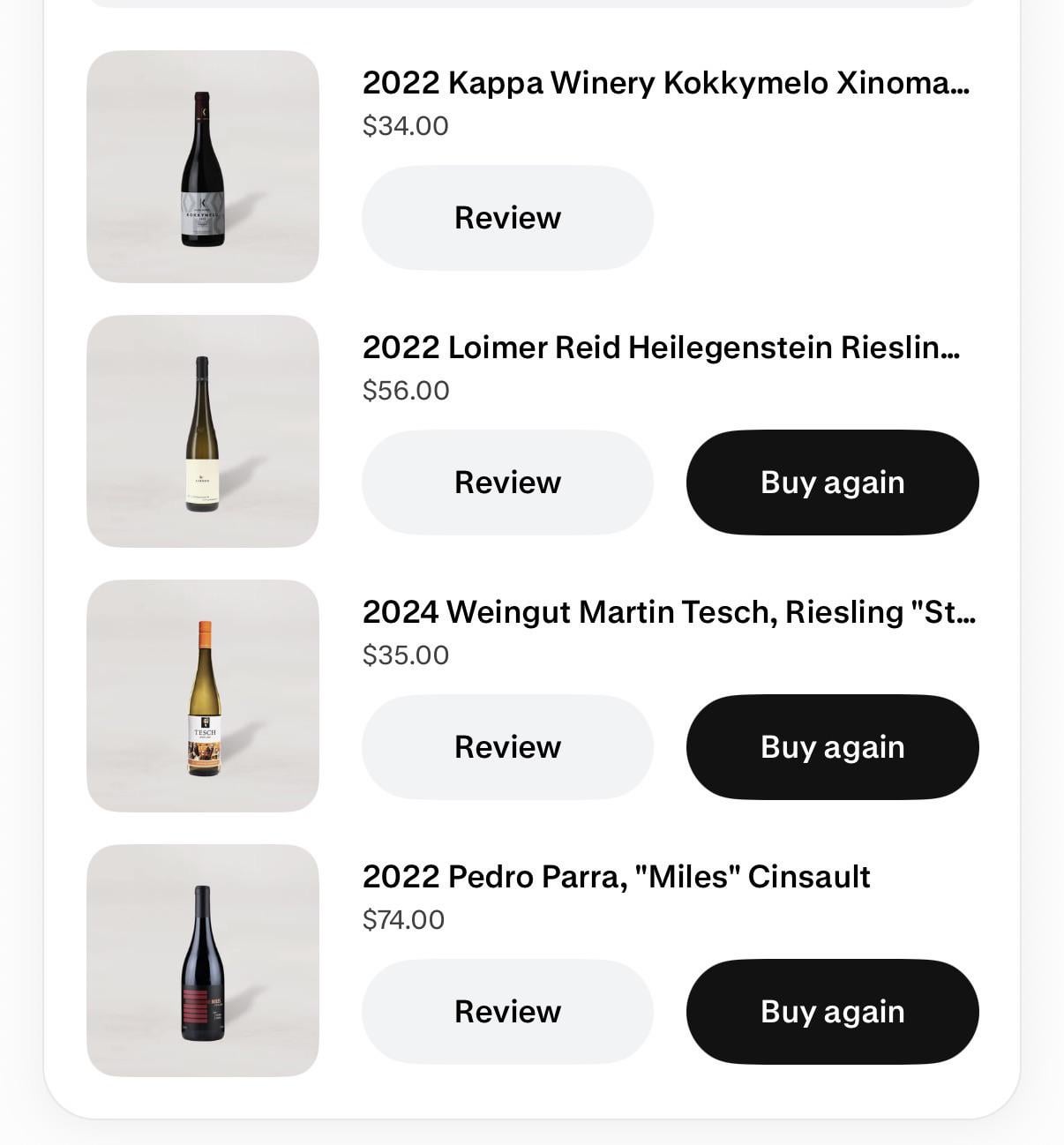This screenshot has height=1145, width=1064.
Task: Review the Kappa Winery Kokkymelo wine
Action: 507,218
